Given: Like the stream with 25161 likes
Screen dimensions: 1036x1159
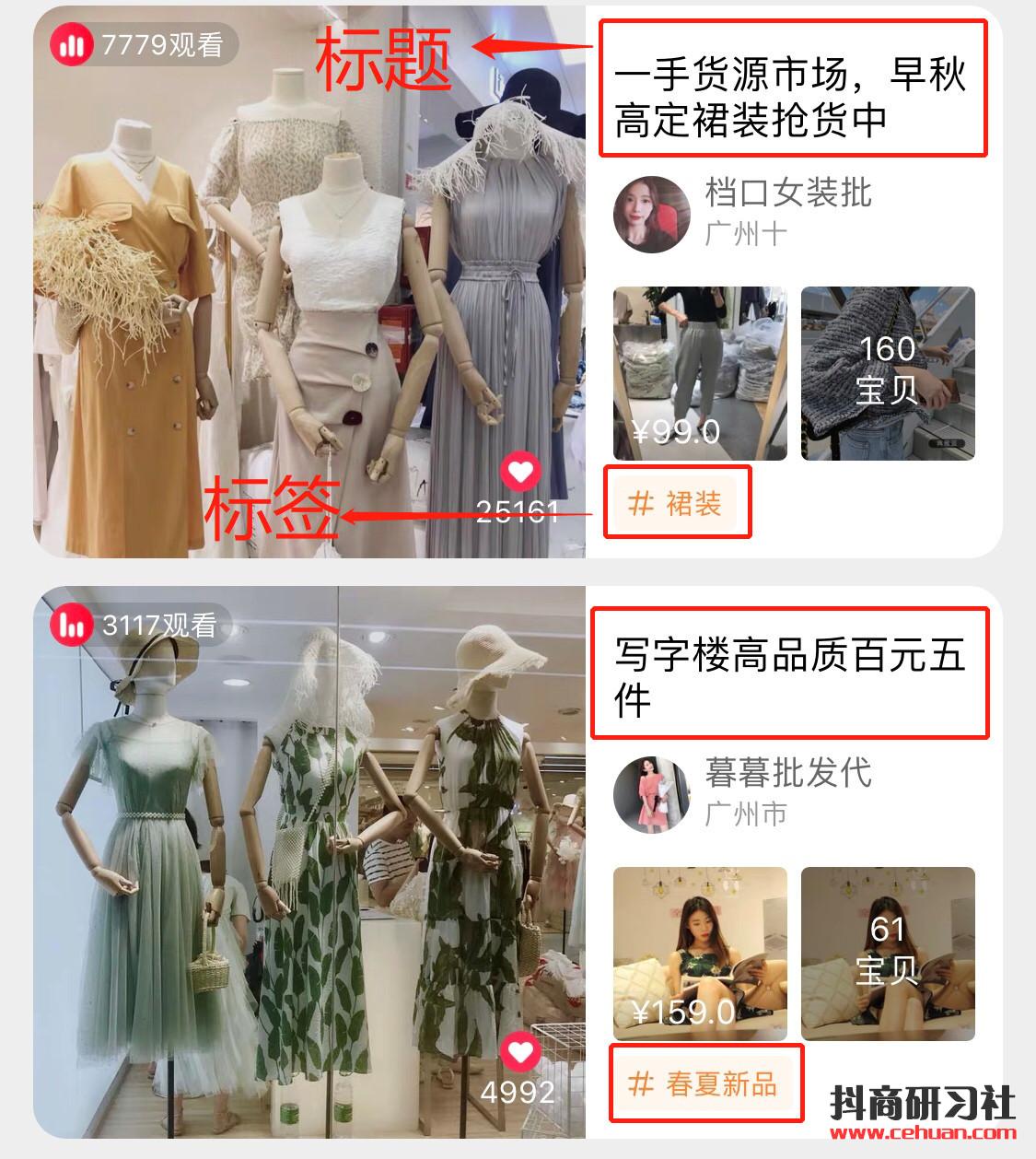Looking at the screenshot, I should click(x=520, y=474).
